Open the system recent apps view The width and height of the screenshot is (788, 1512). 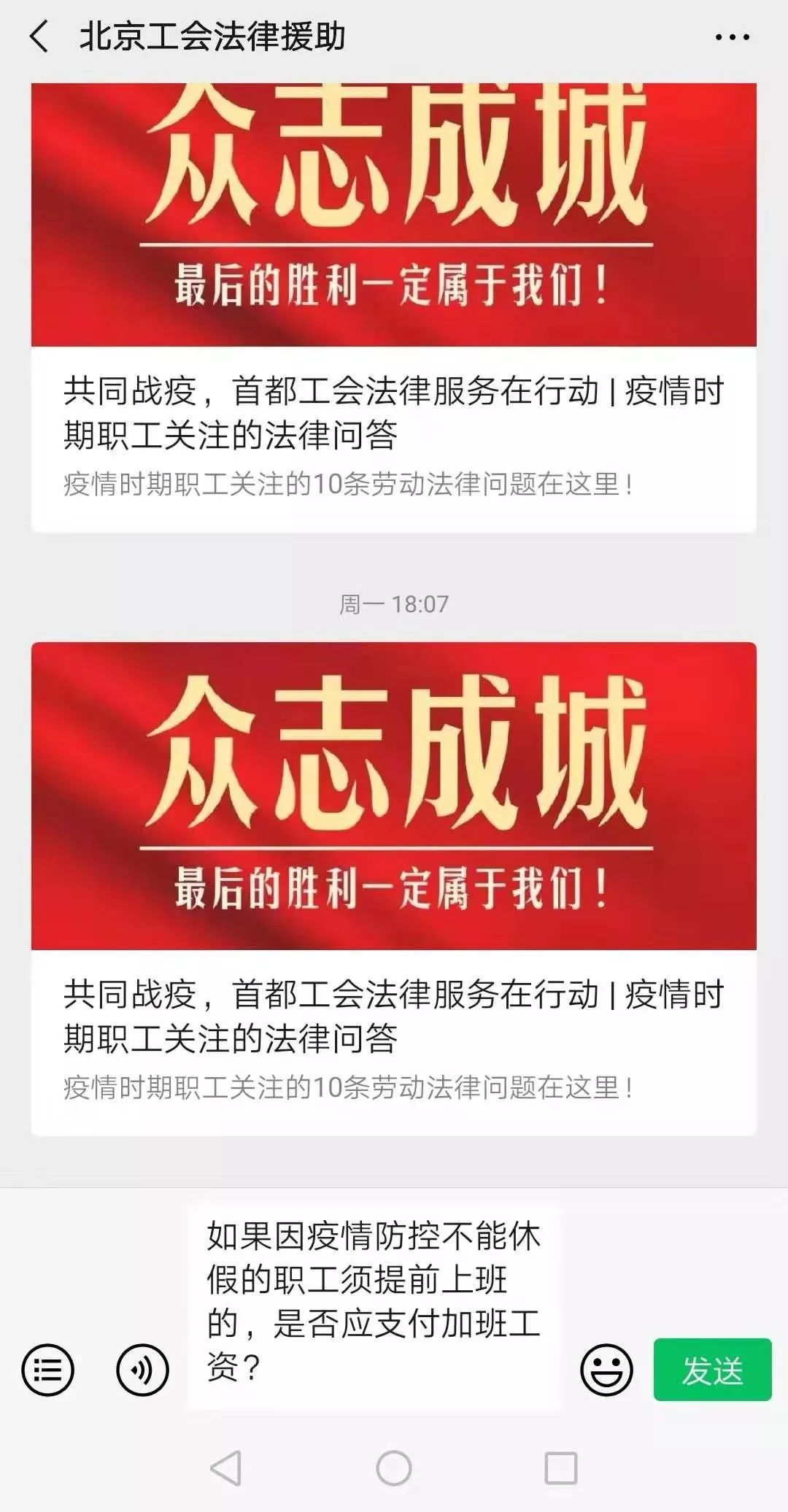point(561,1467)
